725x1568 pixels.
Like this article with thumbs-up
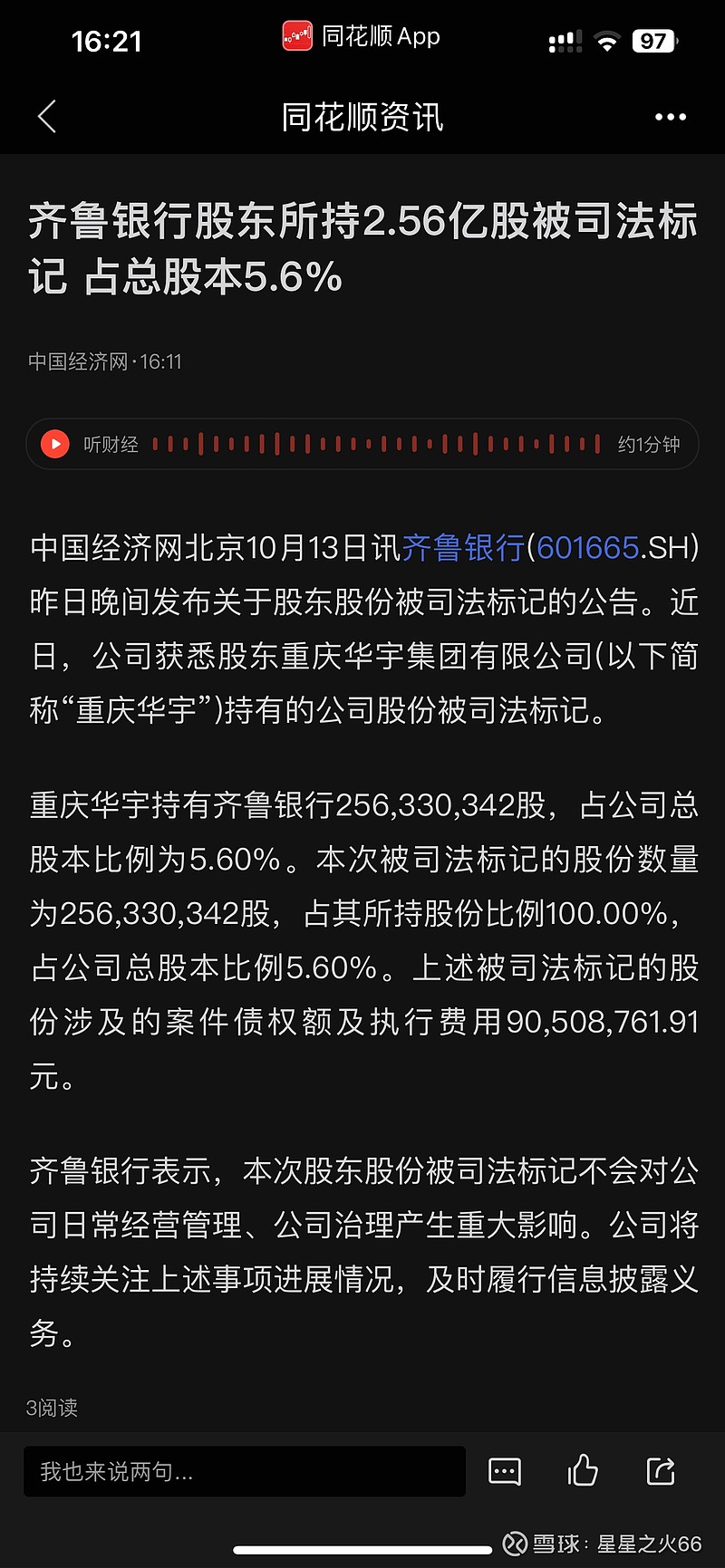pos(583,1470)
